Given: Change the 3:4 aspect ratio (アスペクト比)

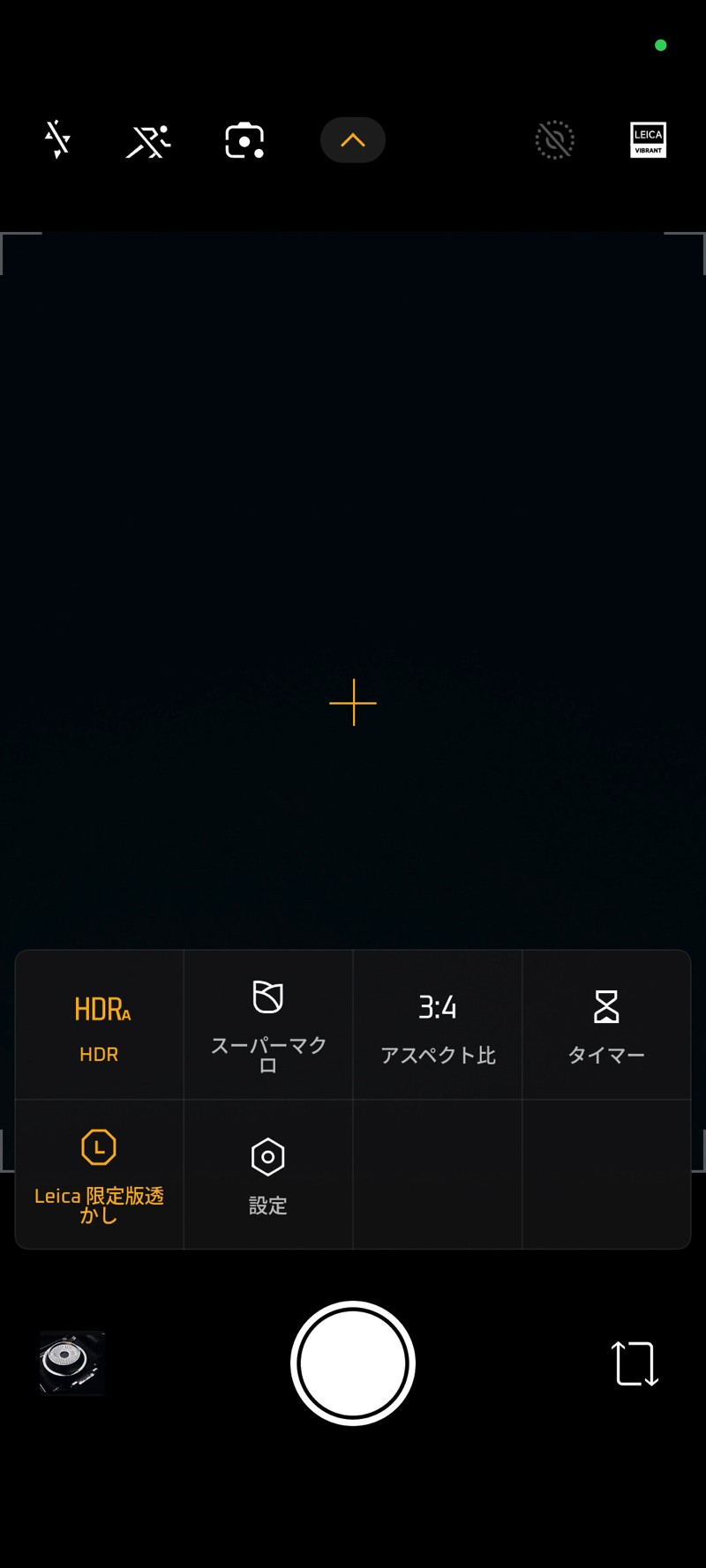Looking at the screenshot, I should pyautogui.click(x=438, y=1025).
